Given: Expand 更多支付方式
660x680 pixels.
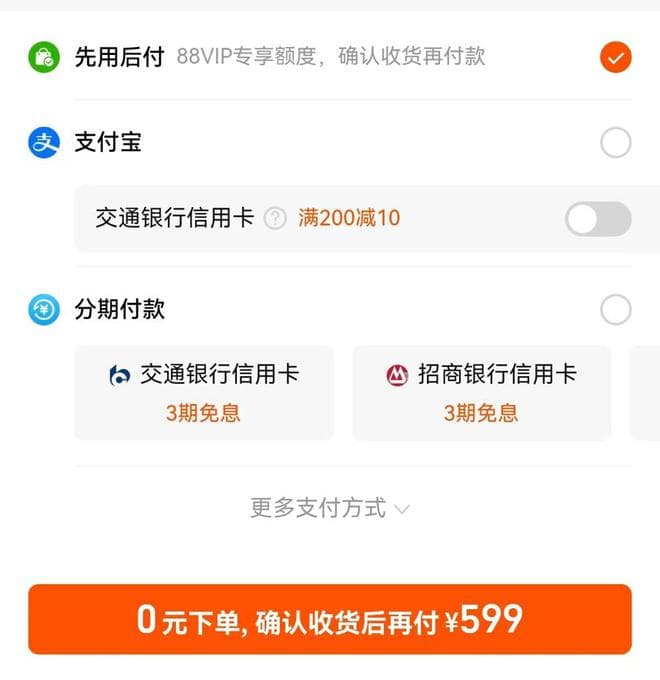Looking at the screenshot, I should [330, 508].
